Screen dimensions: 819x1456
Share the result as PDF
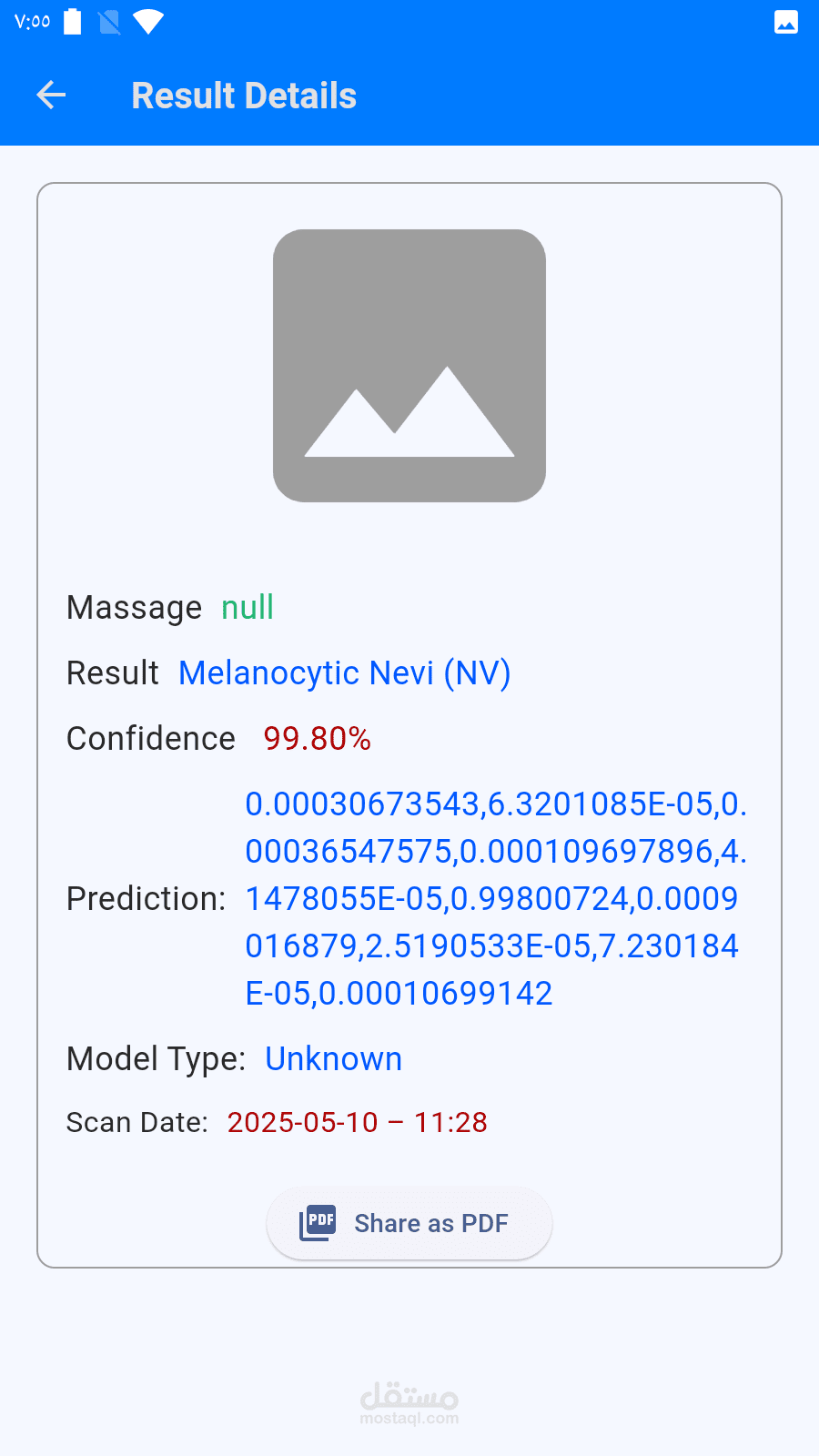409,1224
